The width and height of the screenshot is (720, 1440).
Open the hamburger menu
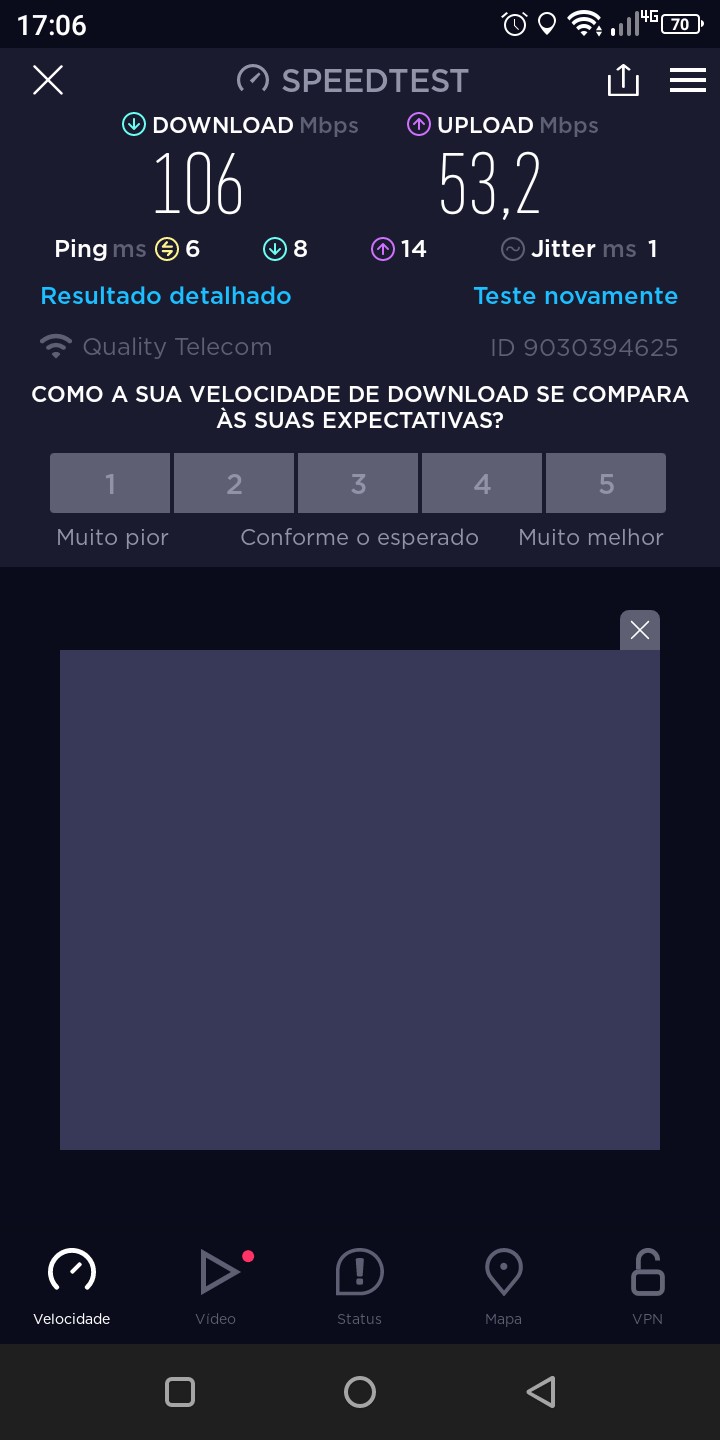tap(688, 80)
